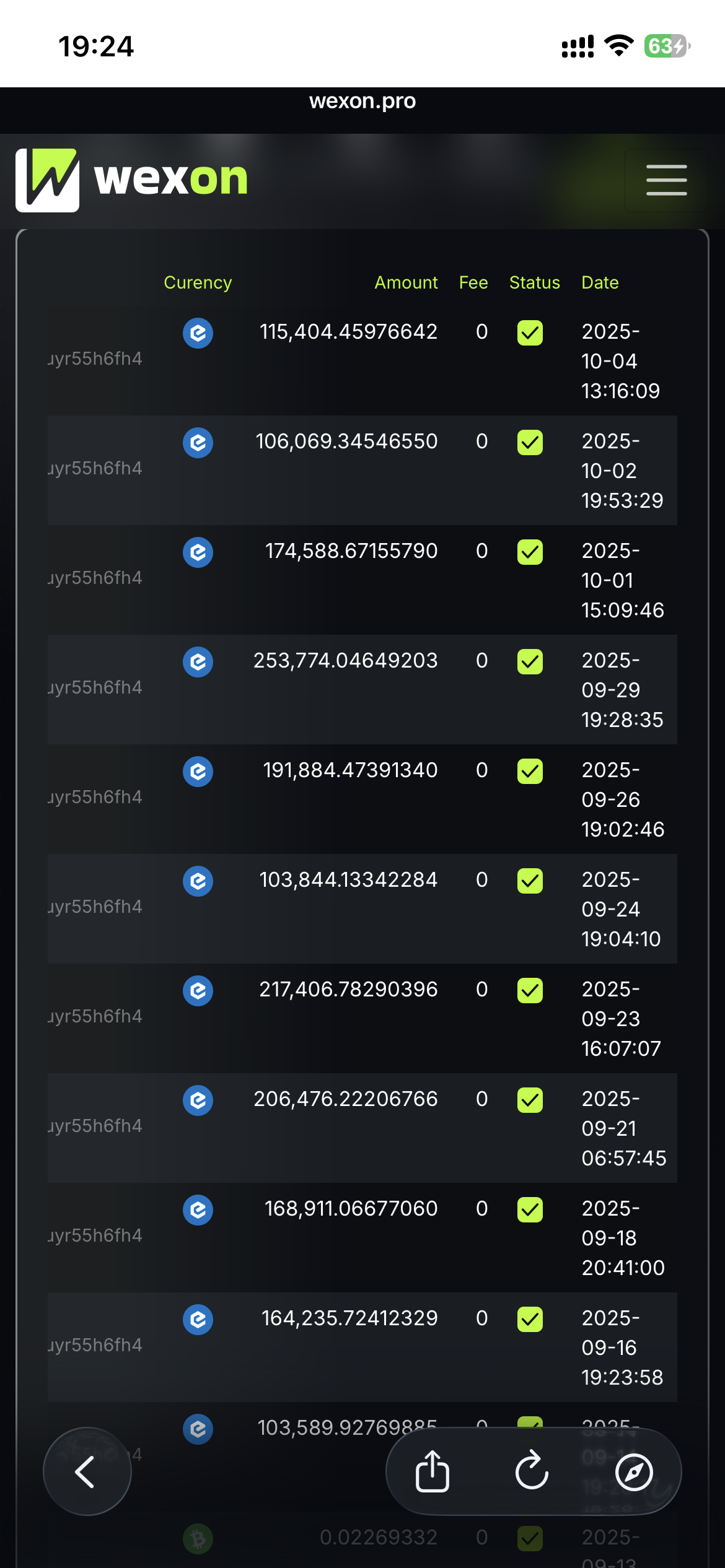Tap the wexon.pro address bar
Image resolution: width=725 pixels, height=1568 pixels.
coord(362,101)
